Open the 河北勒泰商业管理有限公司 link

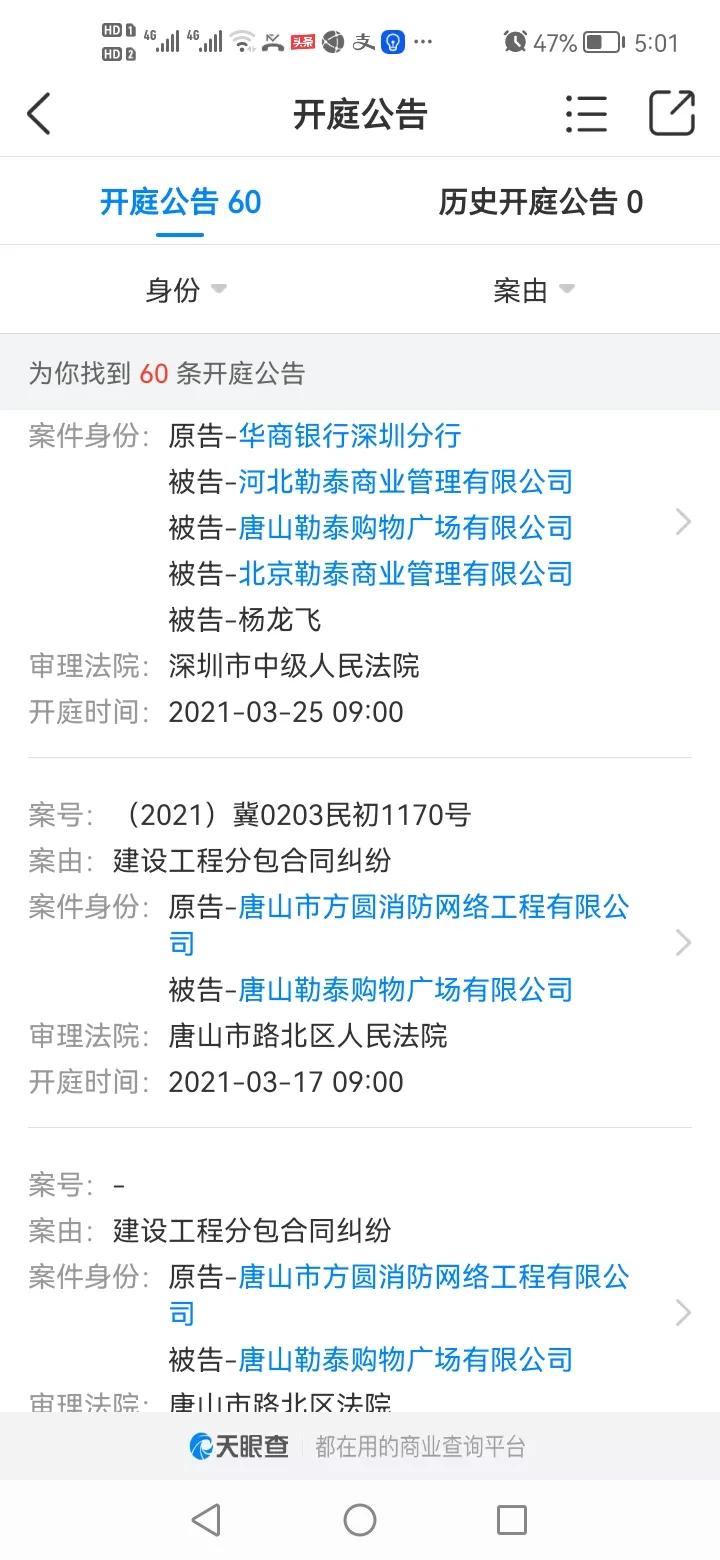pos(405,482)
